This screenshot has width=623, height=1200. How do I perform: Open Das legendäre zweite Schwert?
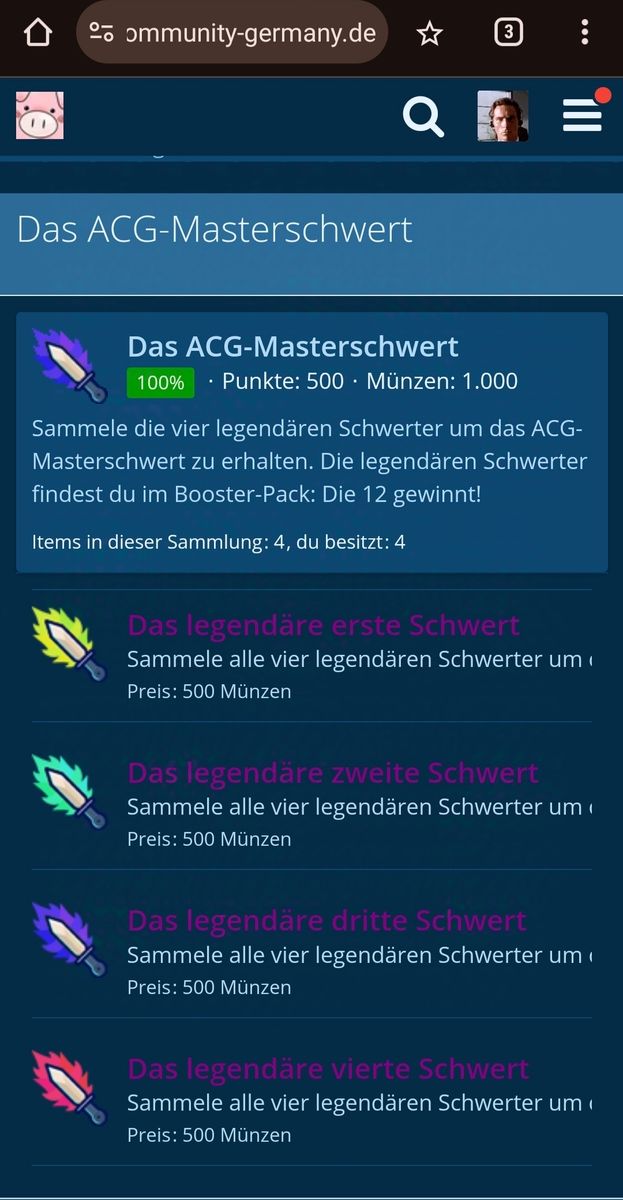332,773
